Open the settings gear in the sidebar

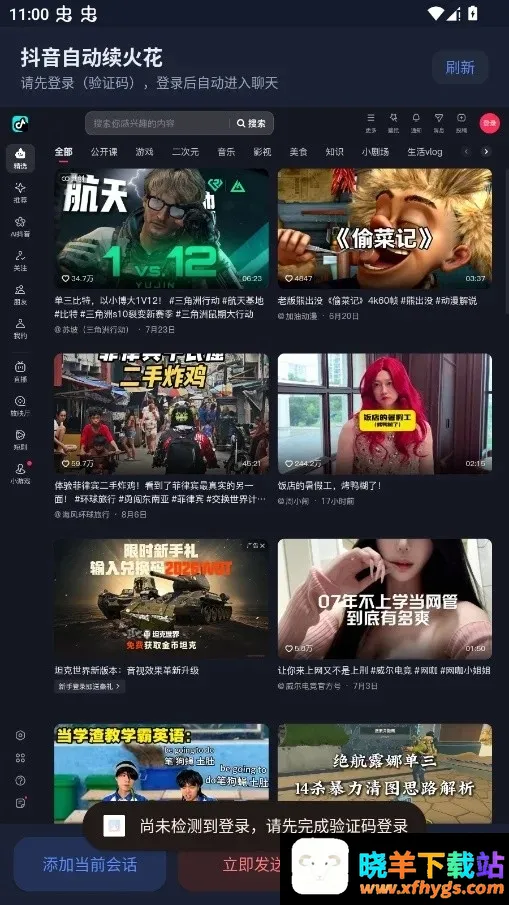[x=20, y=735]
